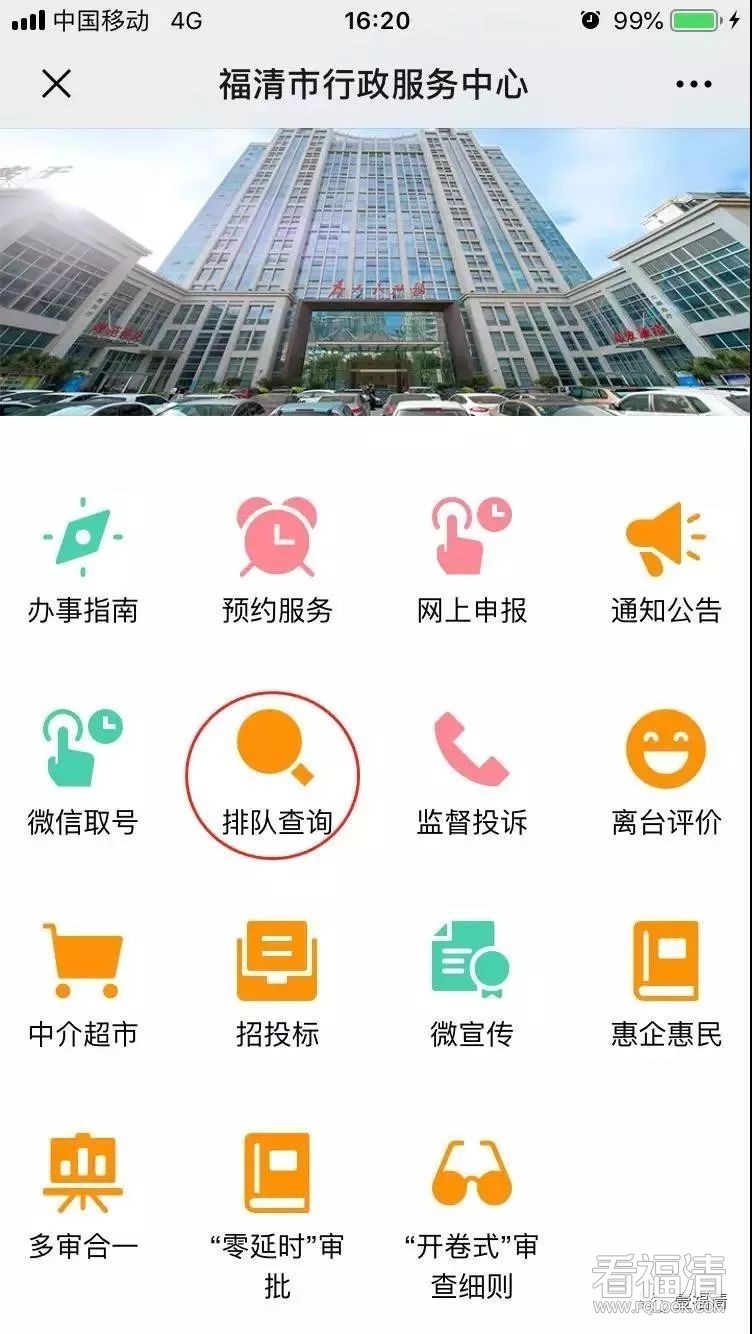
Task: View 微宣传 publicity page
Action: 471,985
